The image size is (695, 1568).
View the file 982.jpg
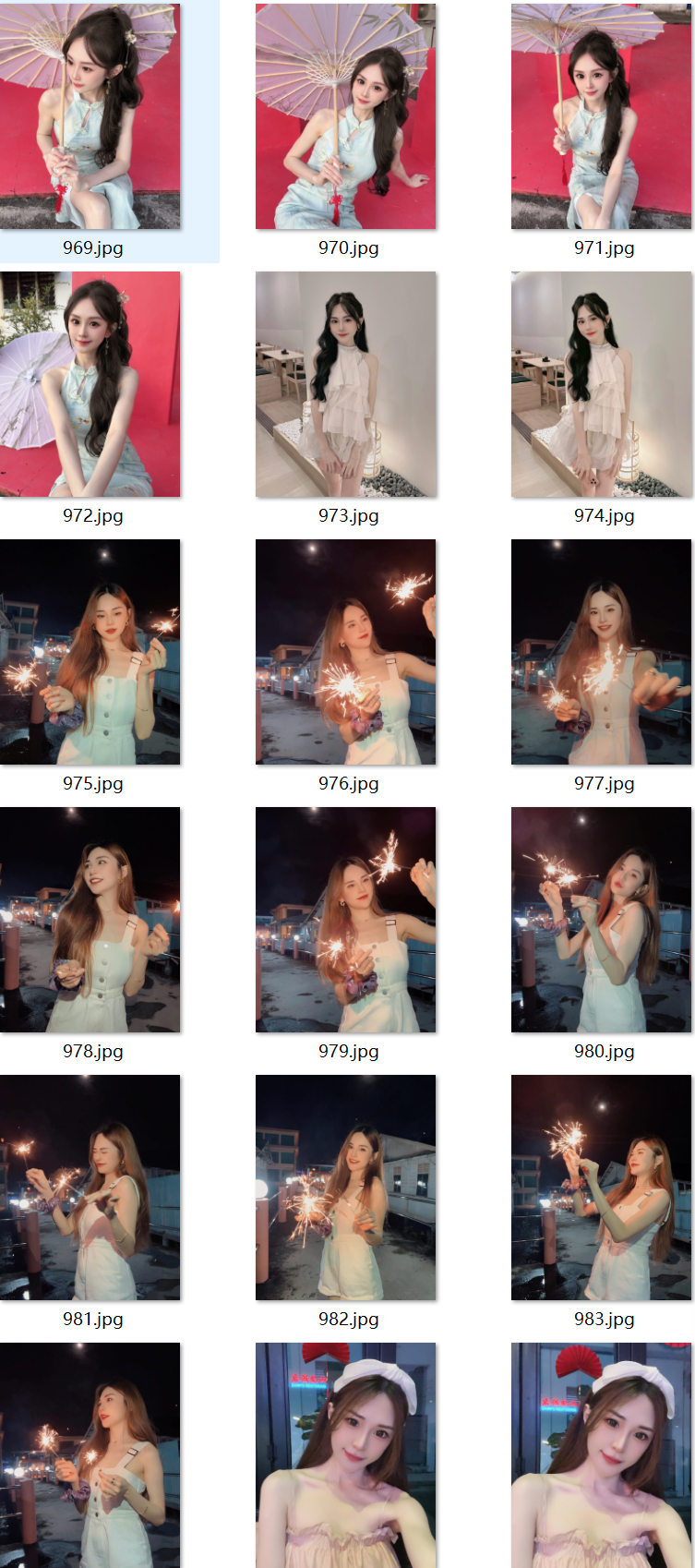345,1188
